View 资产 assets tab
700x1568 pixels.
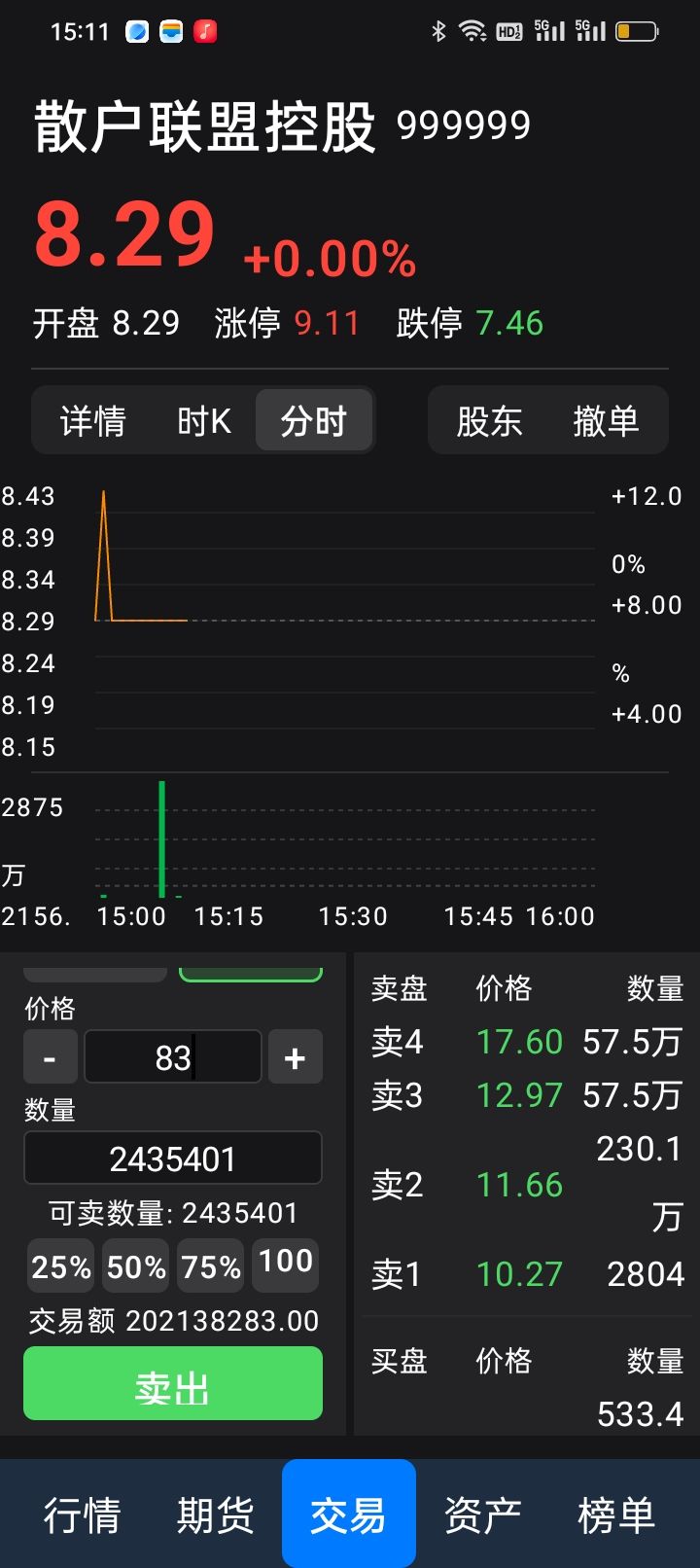tap(482, 1515)
